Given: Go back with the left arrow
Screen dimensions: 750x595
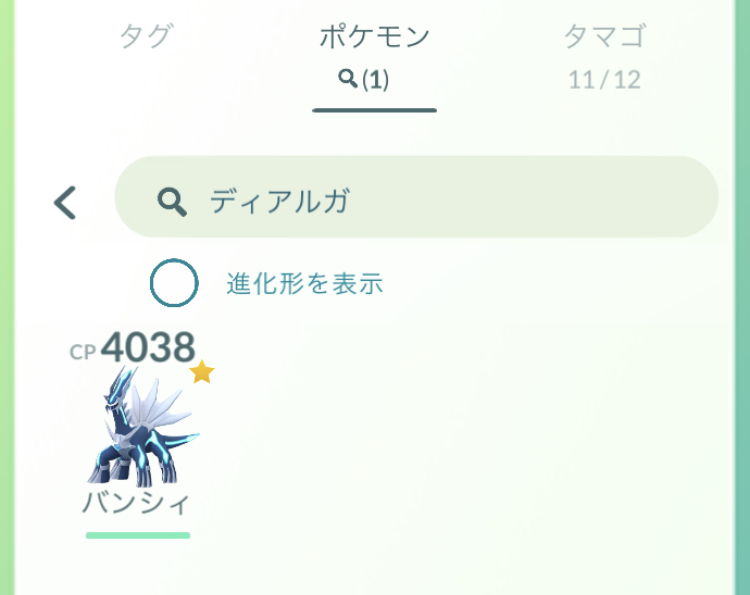Looking at the screenshot, I should pos(65,203).
